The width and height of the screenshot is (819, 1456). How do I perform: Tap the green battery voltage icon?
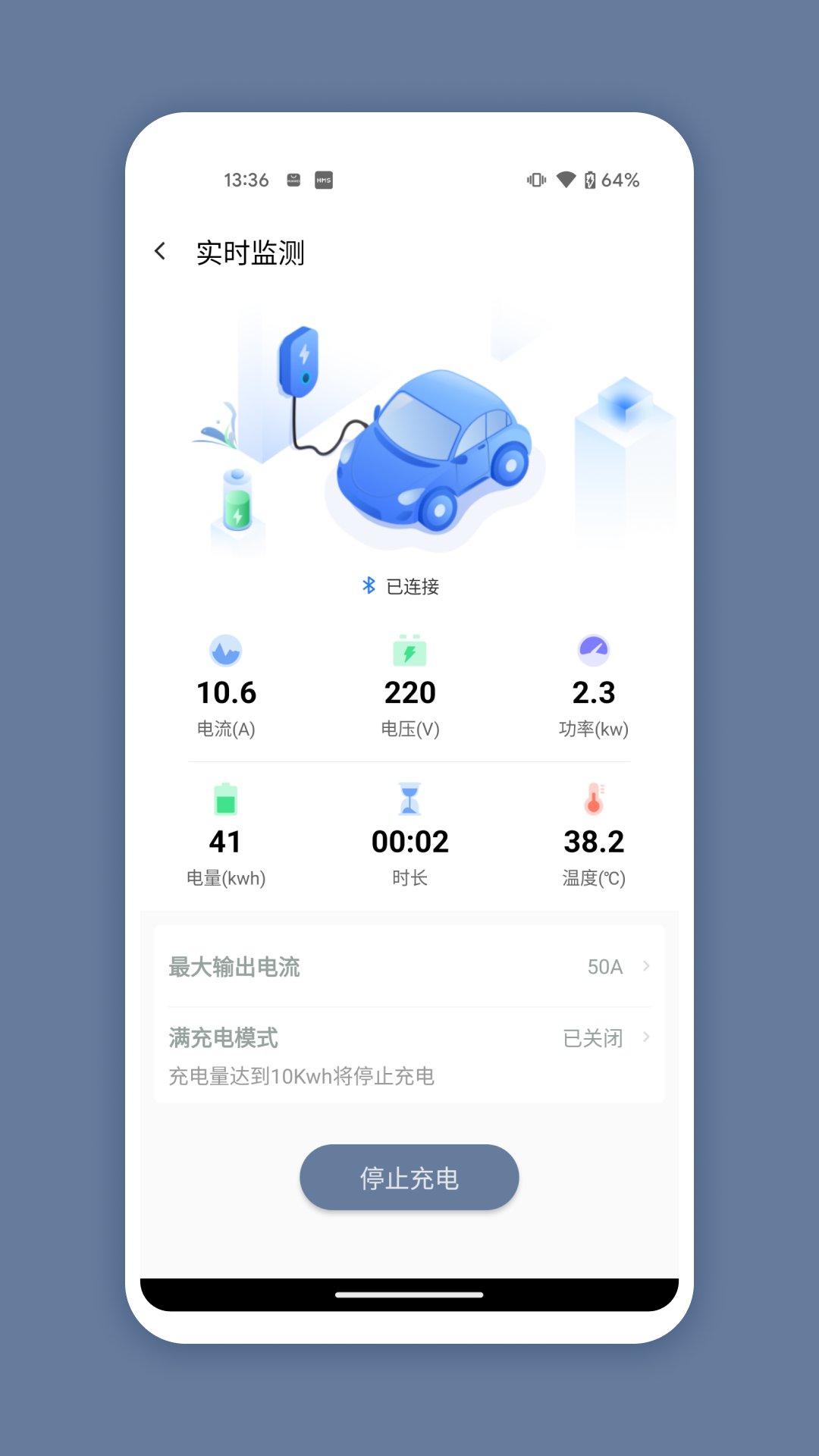pyautogui.click(x=409, y=651)
